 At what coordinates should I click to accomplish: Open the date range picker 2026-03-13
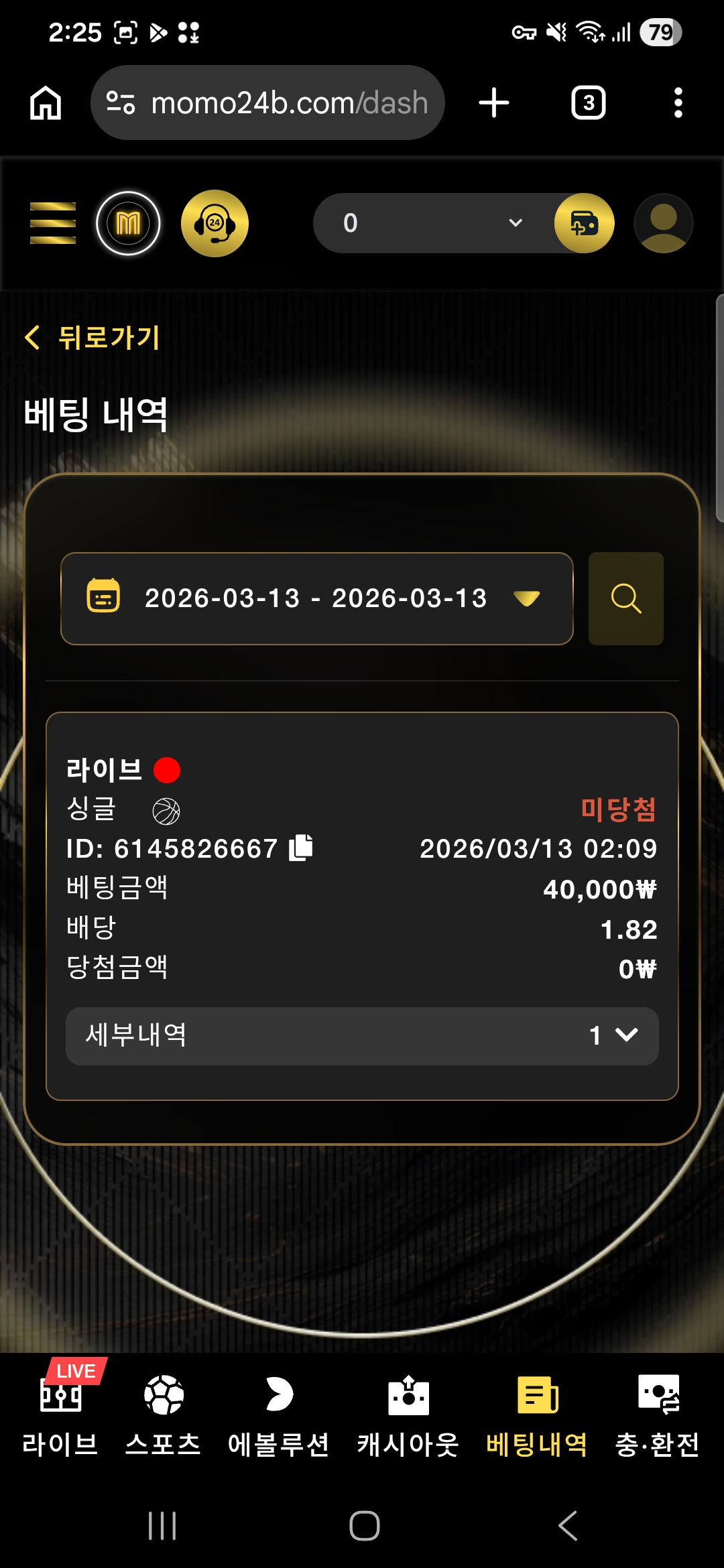[x=316, y=598]
